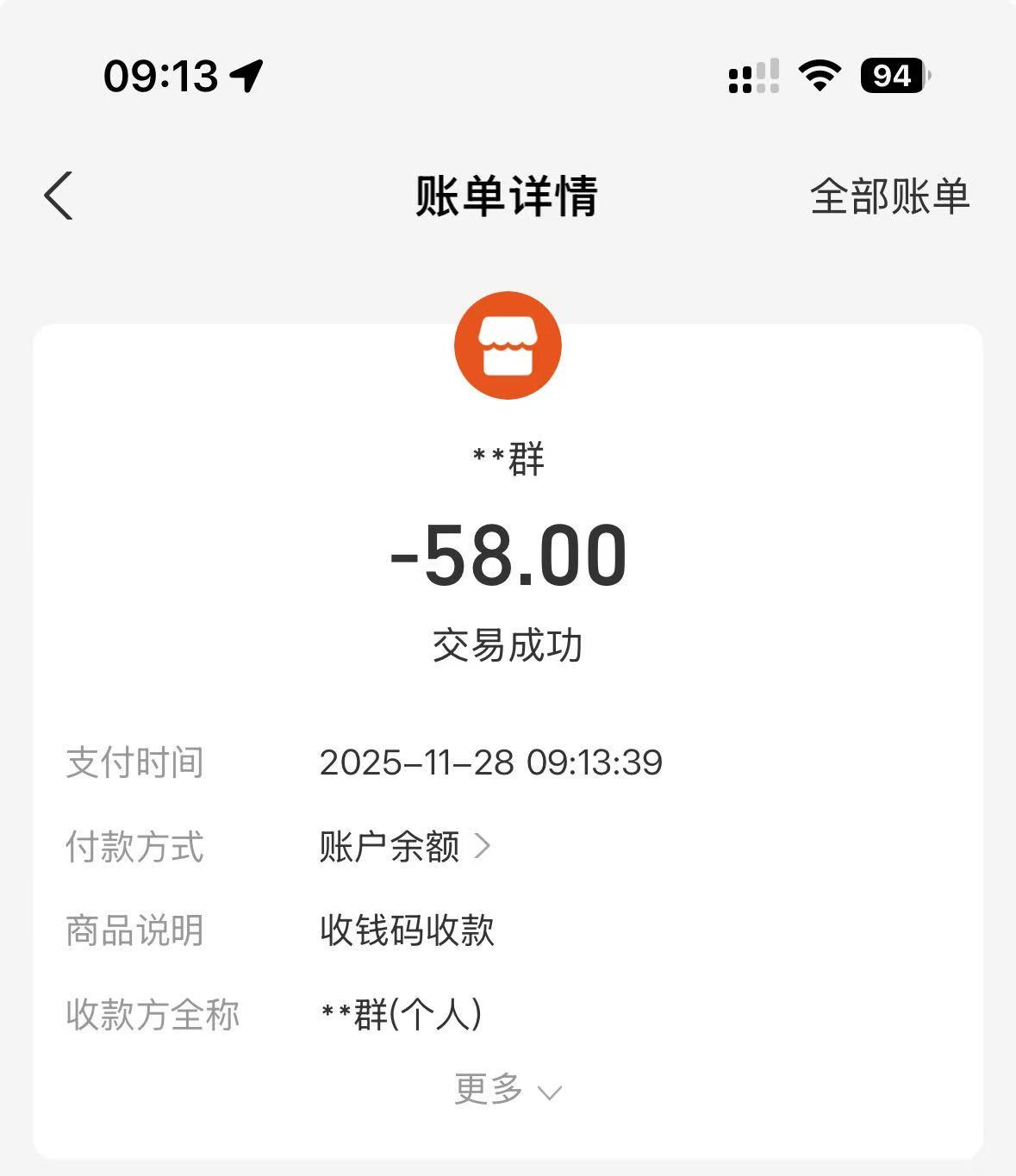Open the merchant shop icon for **群
Screen dimensions: 1016x1176
pyautogui.click(x=508, y=345)
